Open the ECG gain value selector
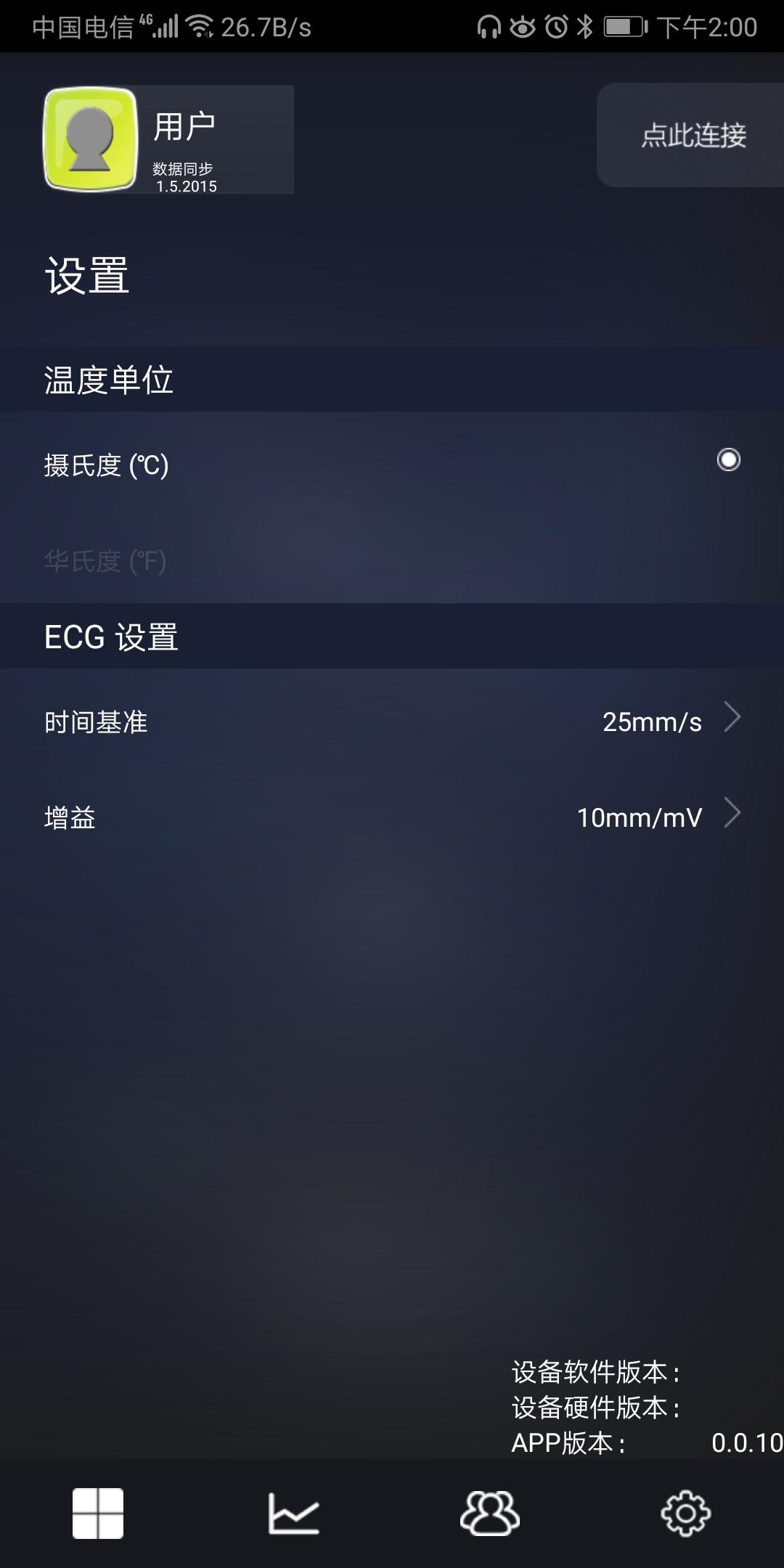 [x=639, y=817]
